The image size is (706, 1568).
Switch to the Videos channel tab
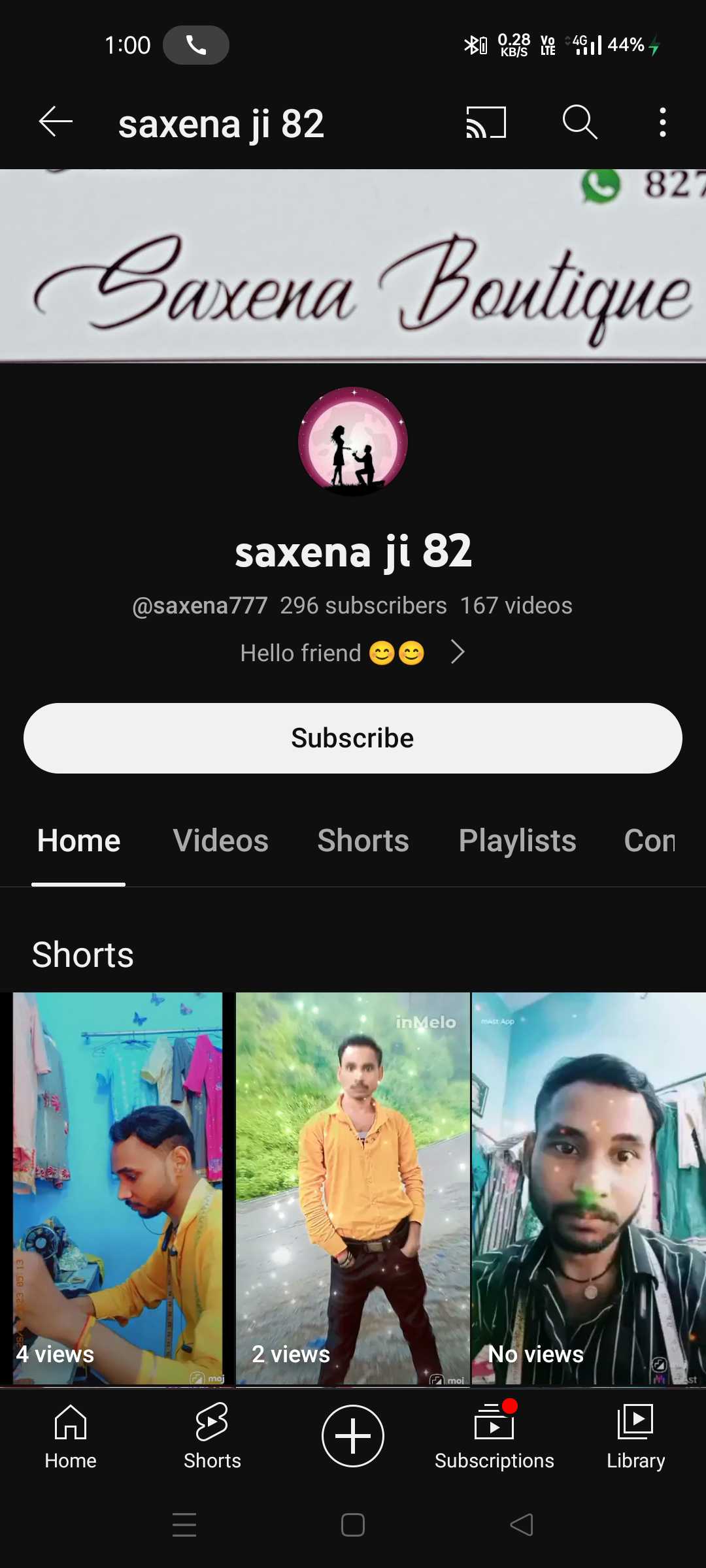(x=220, y=841)
